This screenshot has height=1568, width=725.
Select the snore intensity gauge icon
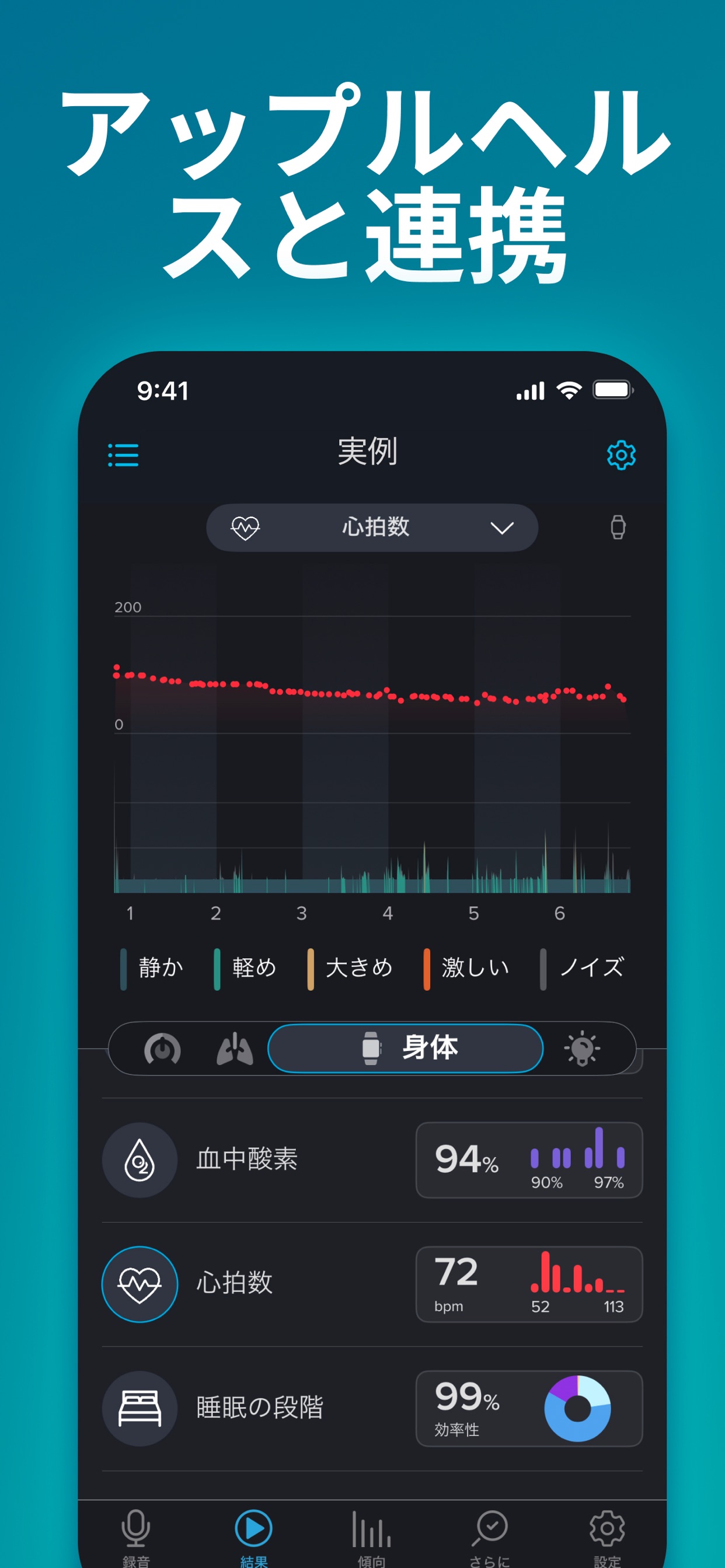[x=162, y=1048]
